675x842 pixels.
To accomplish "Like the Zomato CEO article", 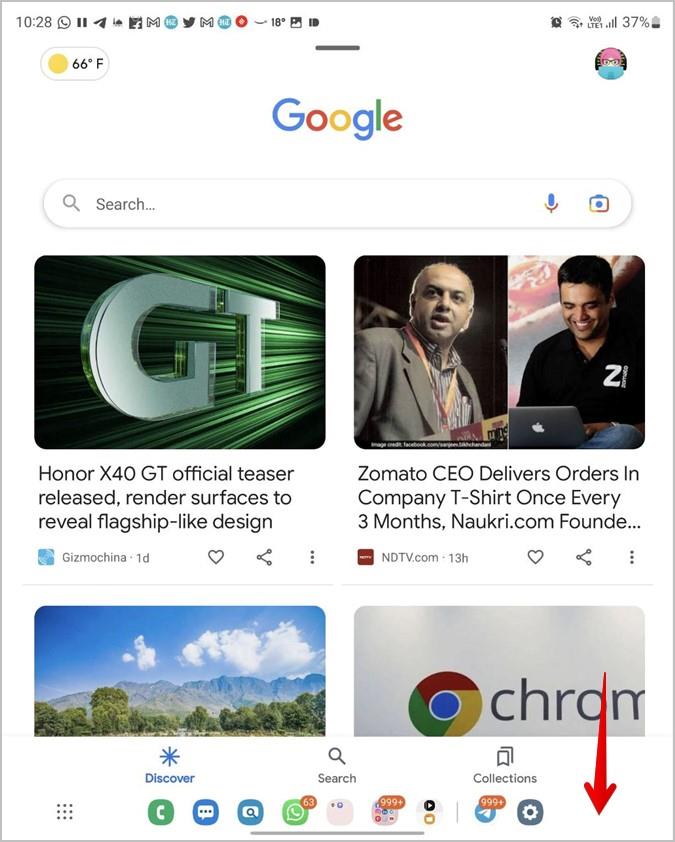I will tap(536, 557).
